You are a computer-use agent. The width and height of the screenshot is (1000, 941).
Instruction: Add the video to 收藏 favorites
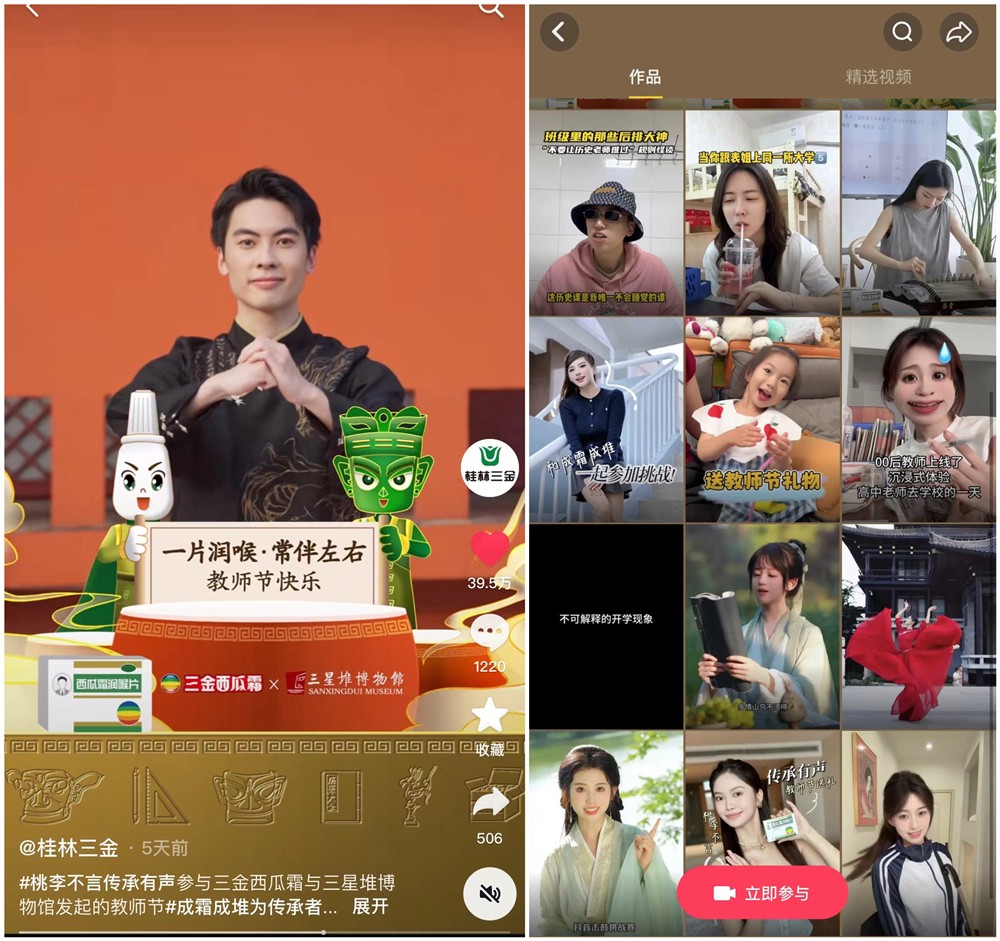click(x=489, y=716)
